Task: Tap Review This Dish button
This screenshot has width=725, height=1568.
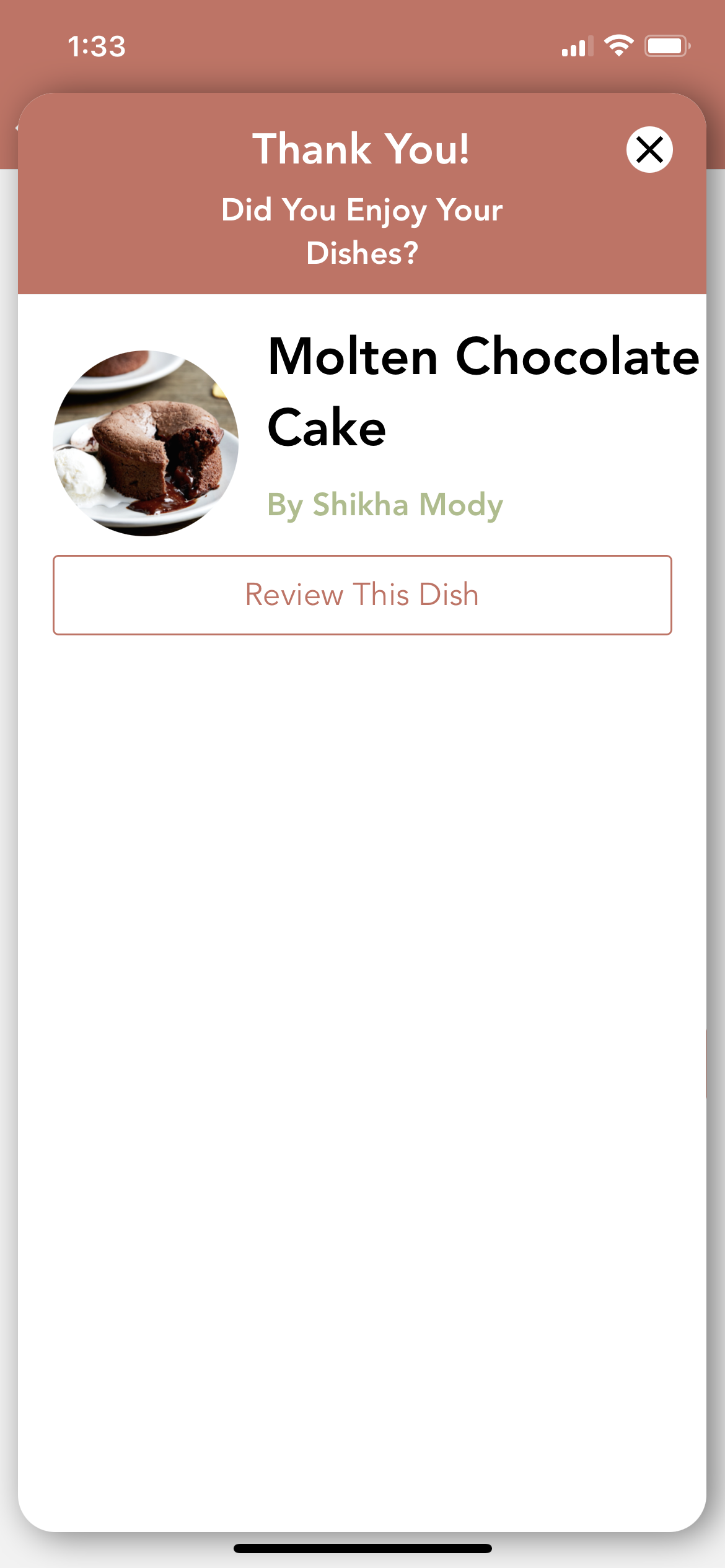Action: tap(362, 595)
